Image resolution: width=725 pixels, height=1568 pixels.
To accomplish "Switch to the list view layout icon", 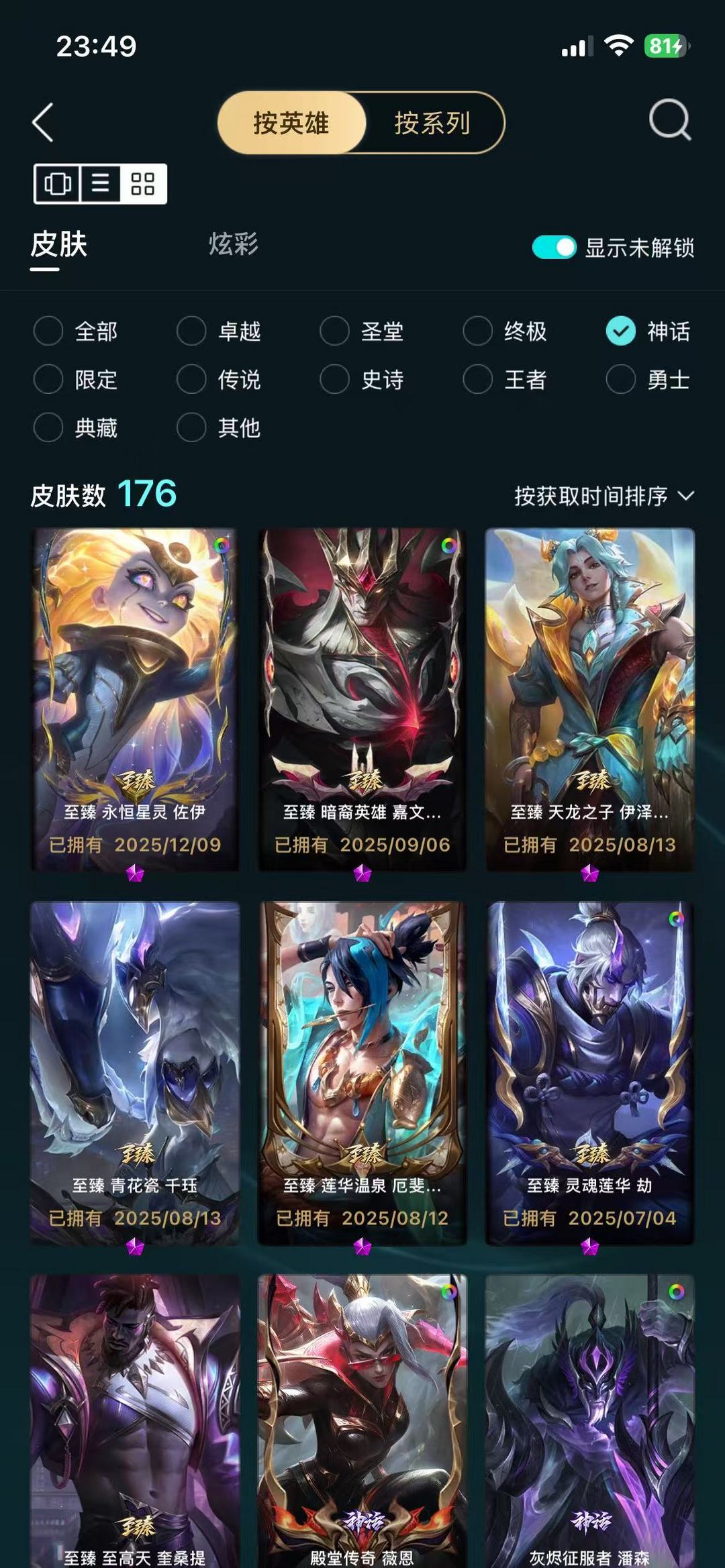I will click(x=101, y=183).
